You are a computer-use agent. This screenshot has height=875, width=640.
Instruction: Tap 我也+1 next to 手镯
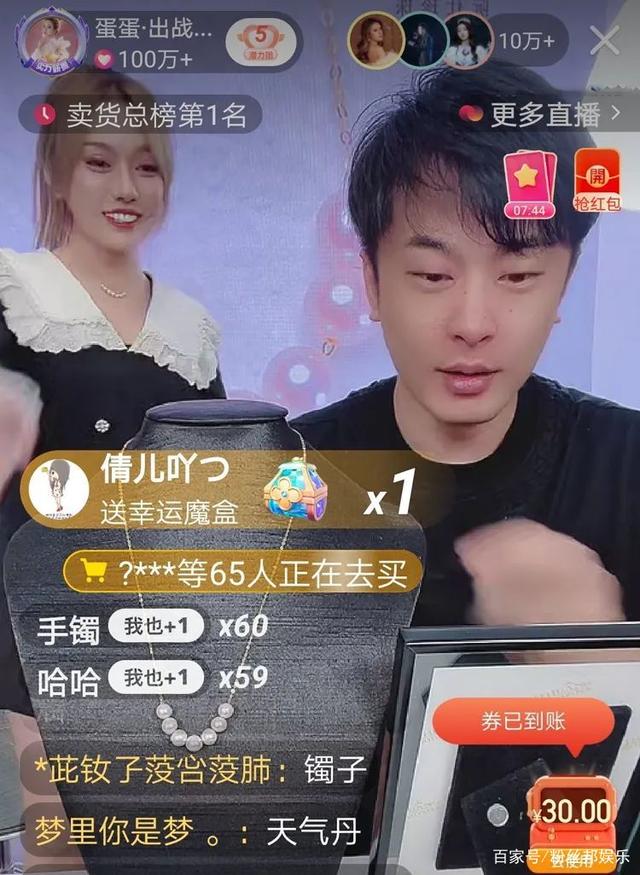pyautogui.click(x=156, y=628)
